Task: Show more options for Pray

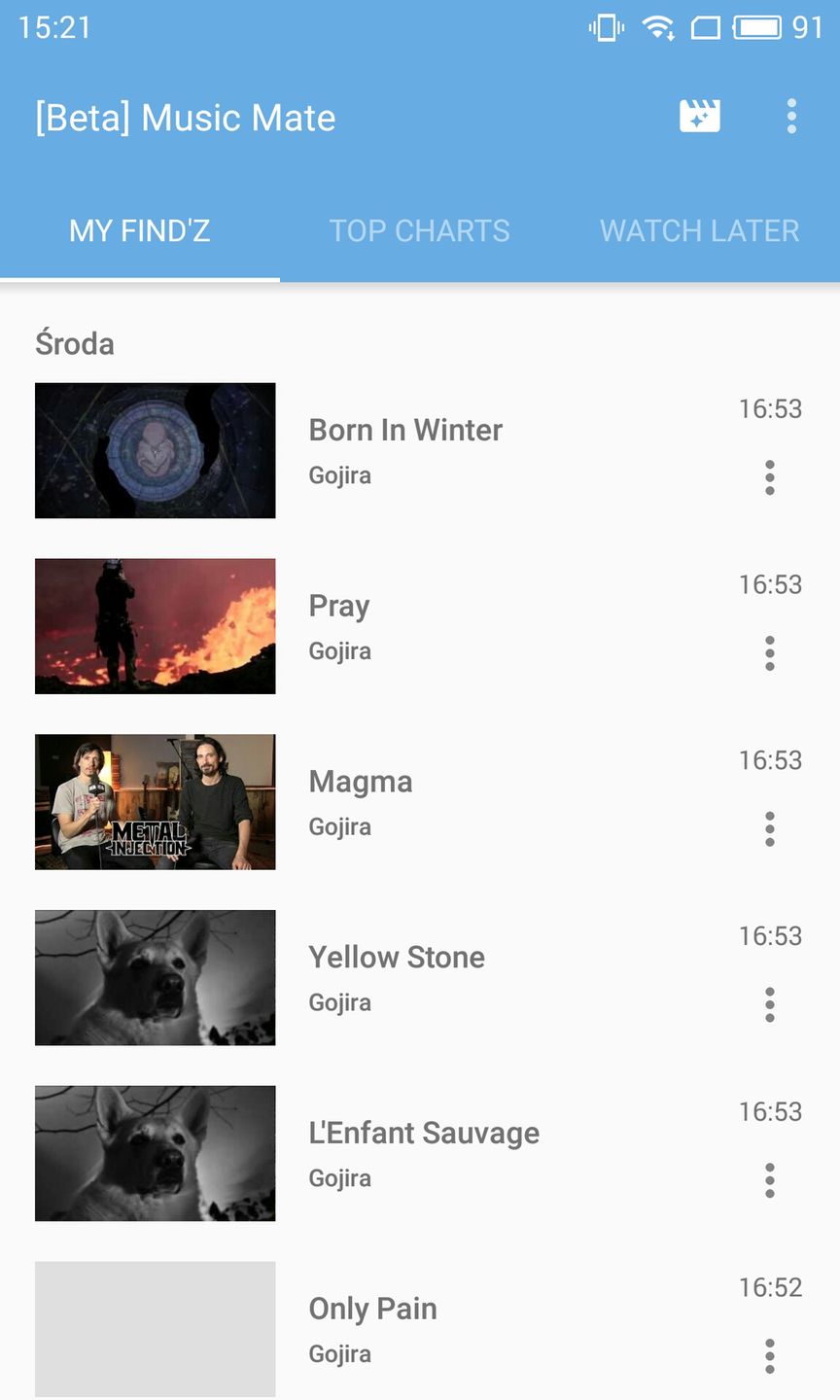Action: point(769,653)
